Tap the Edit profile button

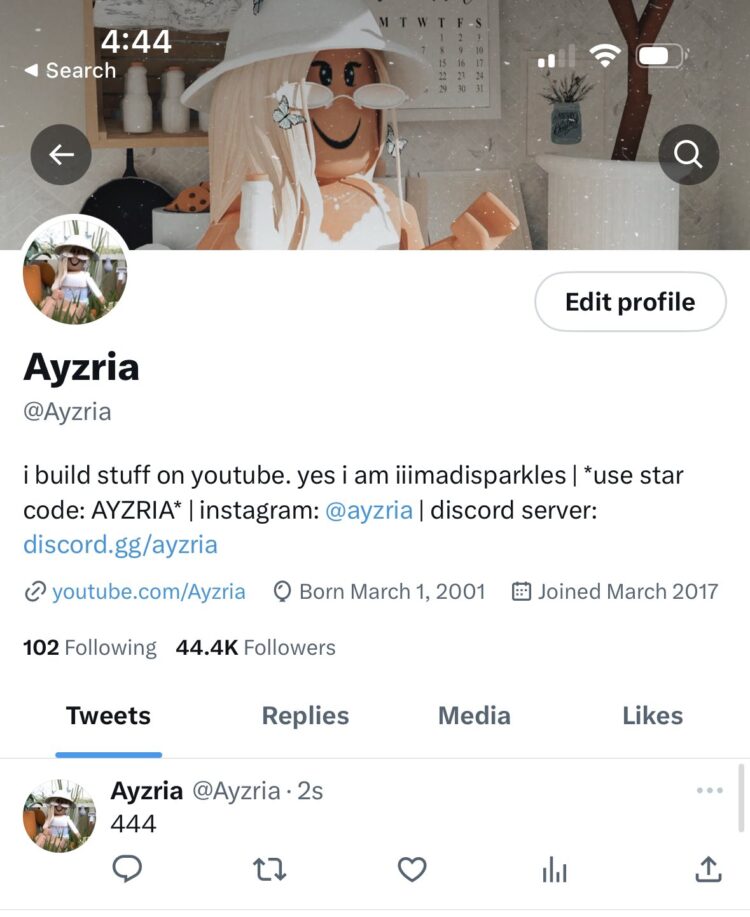pyautogui.click(x=629, y=302)
